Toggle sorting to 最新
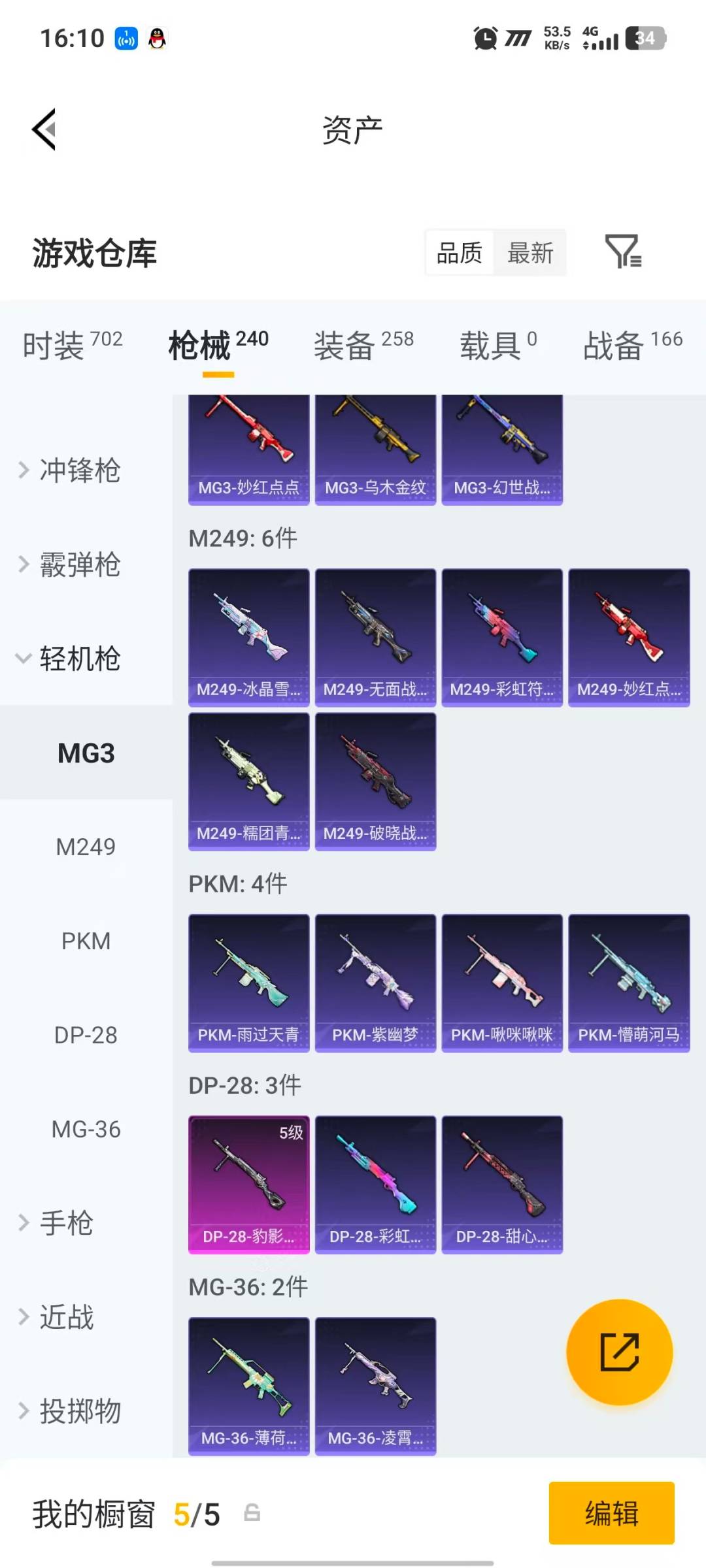Viewport: 706px width, 1568px height. 531,253
